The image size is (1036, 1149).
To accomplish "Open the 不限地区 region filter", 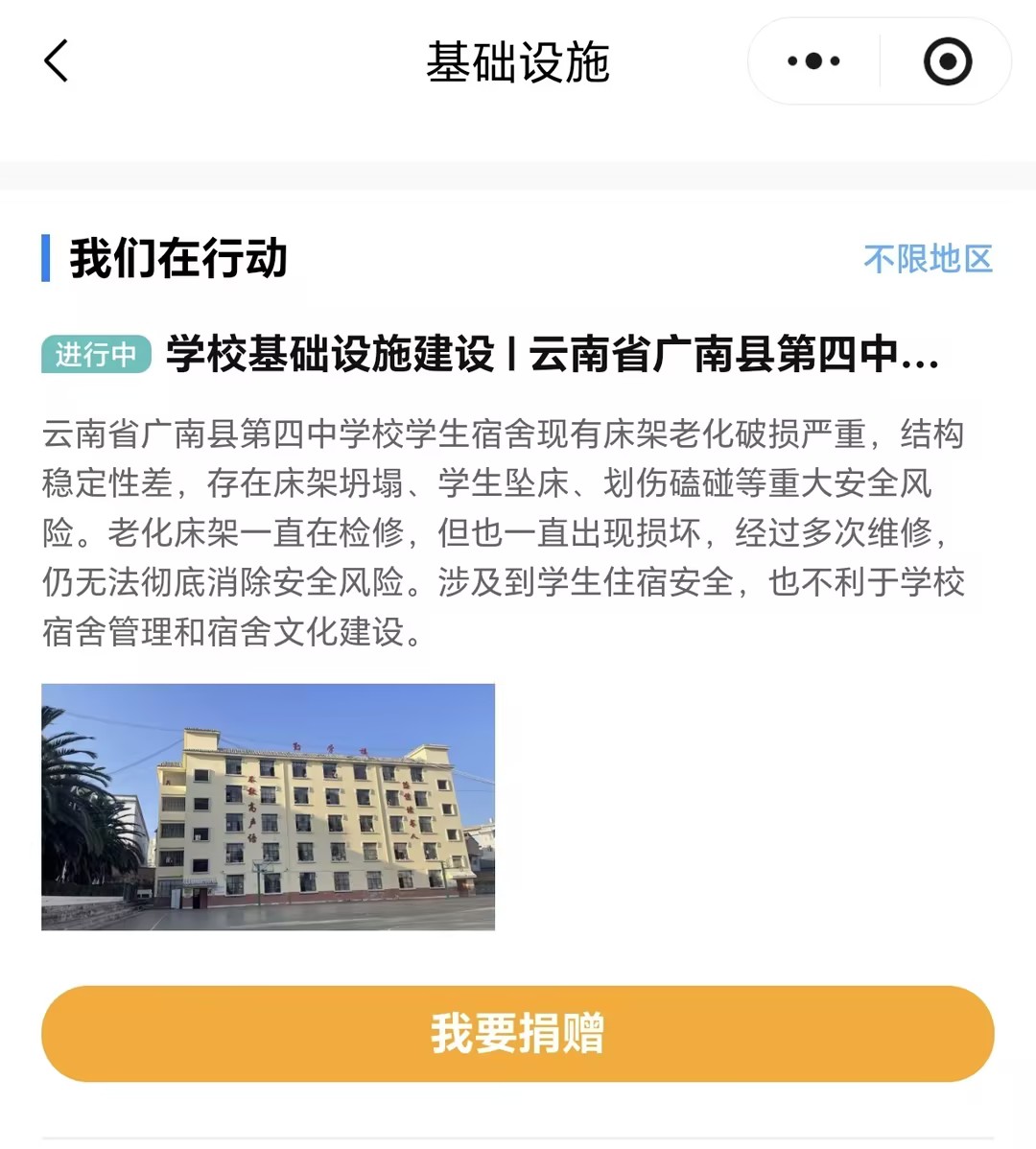I will click(928, 259).
